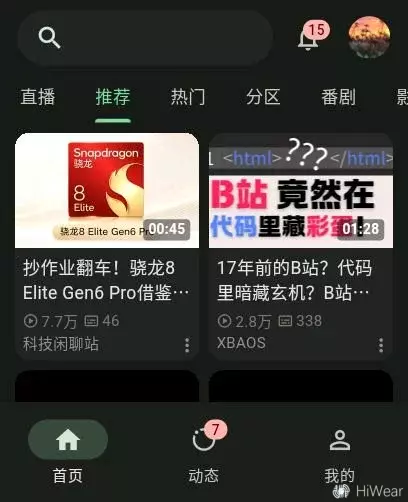Viewport: 408px width, 502px height.
Task: Open more options for 科技闲聊站 video
Action: pyautogui.click(x=187, y=345)
